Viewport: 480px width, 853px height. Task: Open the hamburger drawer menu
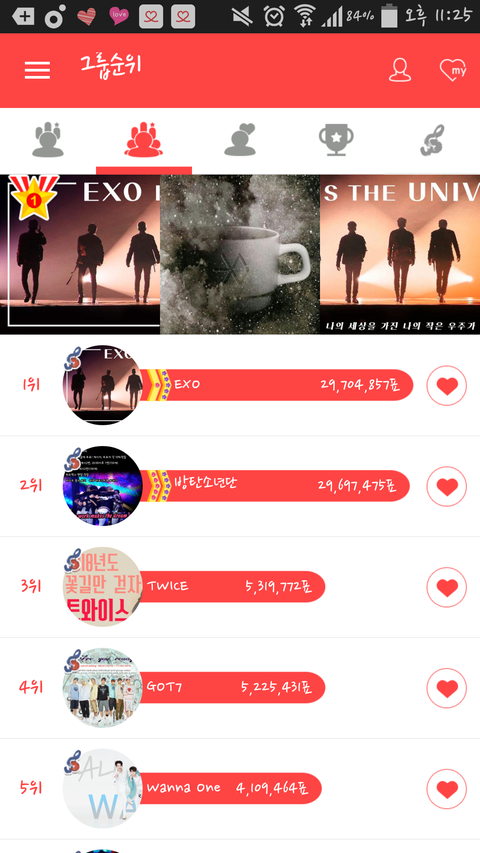(x=37, y=70)
